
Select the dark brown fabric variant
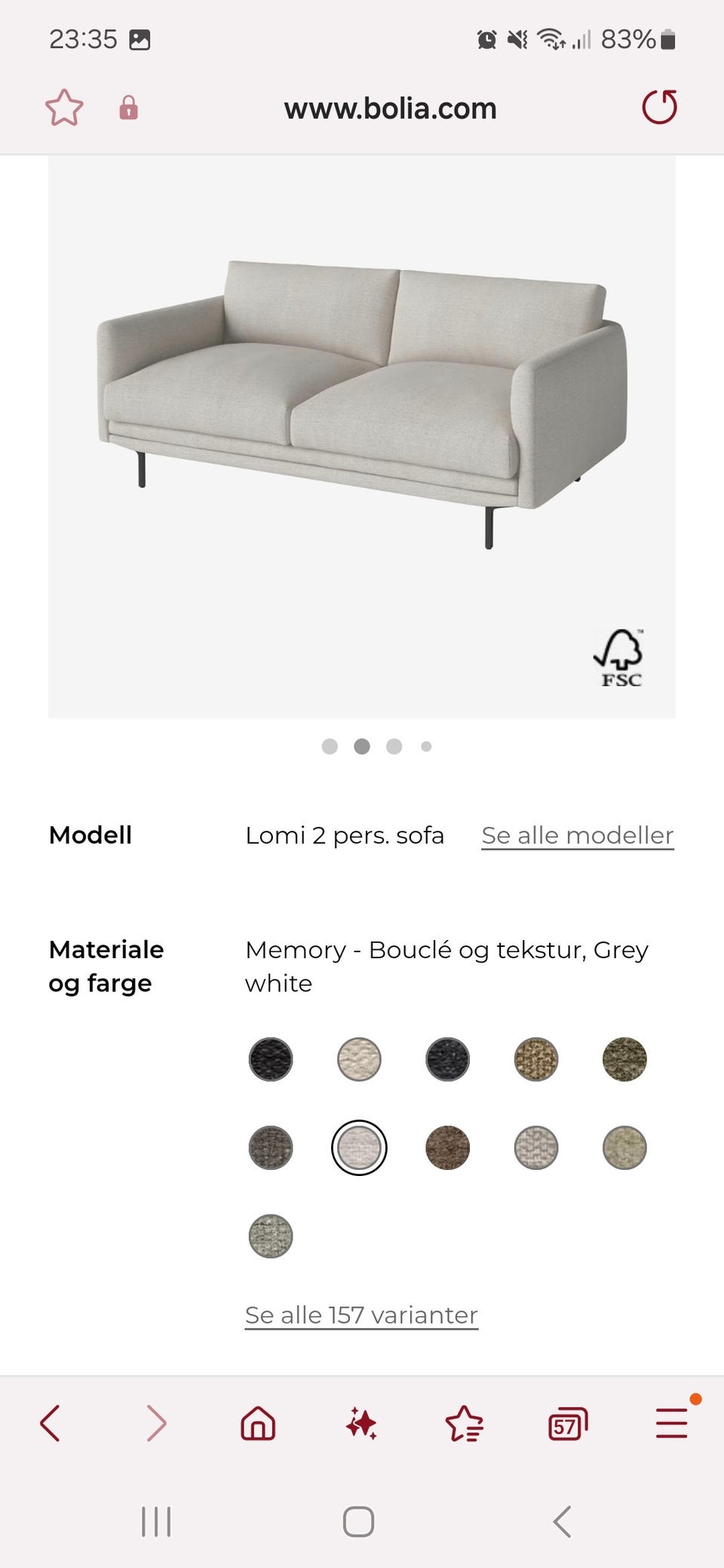coord(447,1147)
